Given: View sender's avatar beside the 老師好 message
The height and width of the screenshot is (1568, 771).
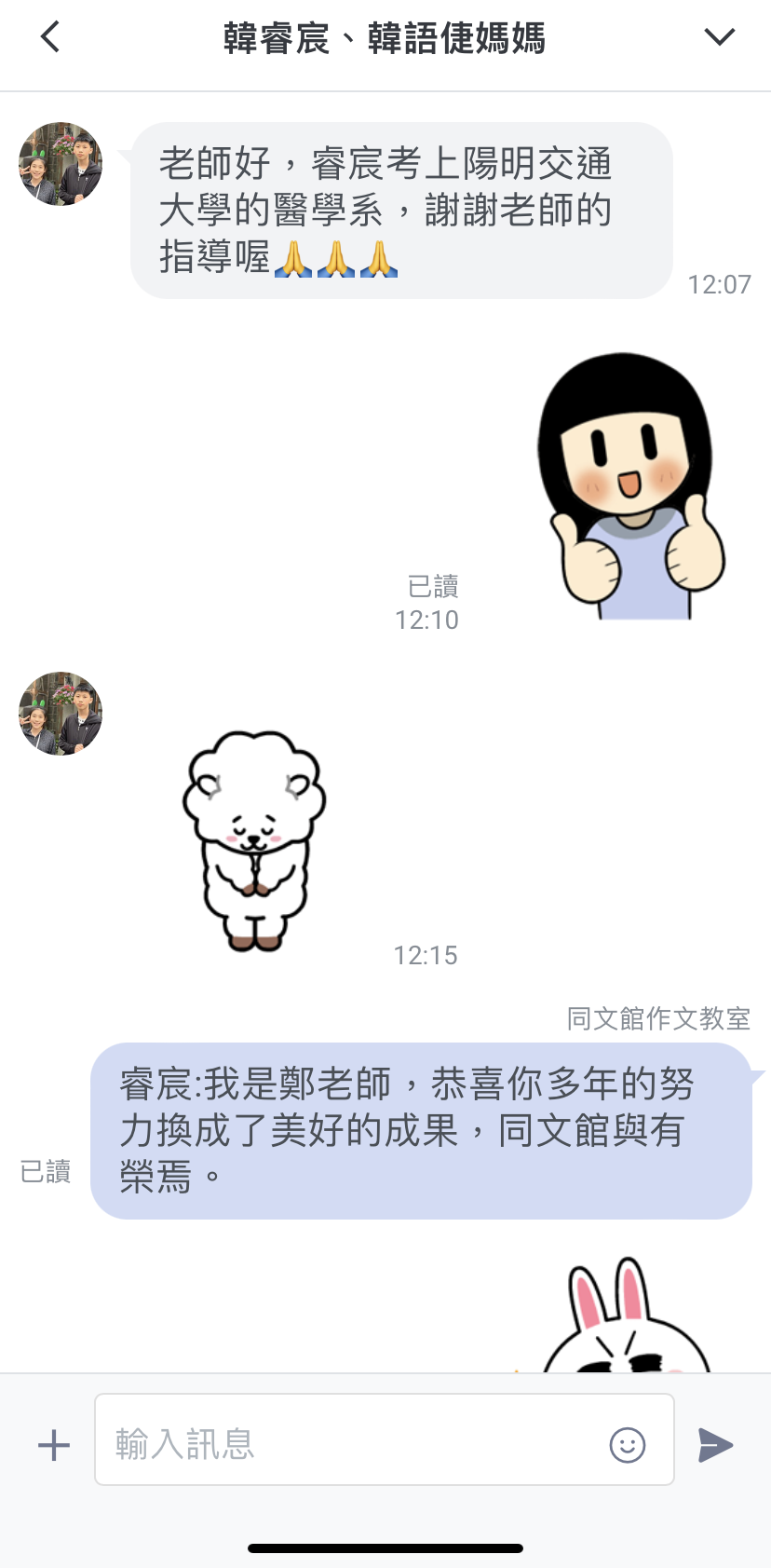Looking at the screenshot, I should 61,164.
